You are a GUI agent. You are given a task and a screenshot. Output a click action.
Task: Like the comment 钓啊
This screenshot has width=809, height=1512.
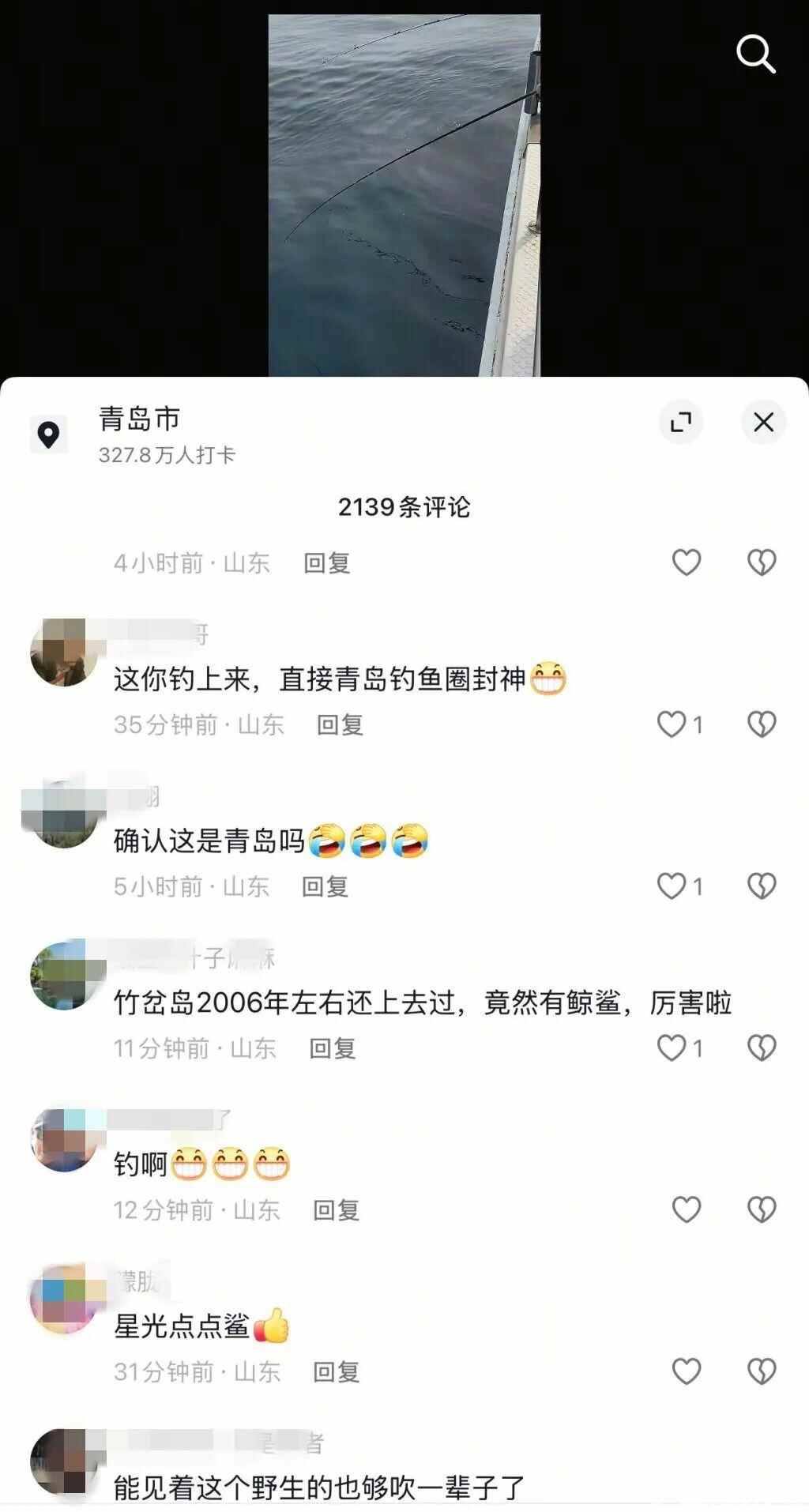click(x=686, y=1210)
